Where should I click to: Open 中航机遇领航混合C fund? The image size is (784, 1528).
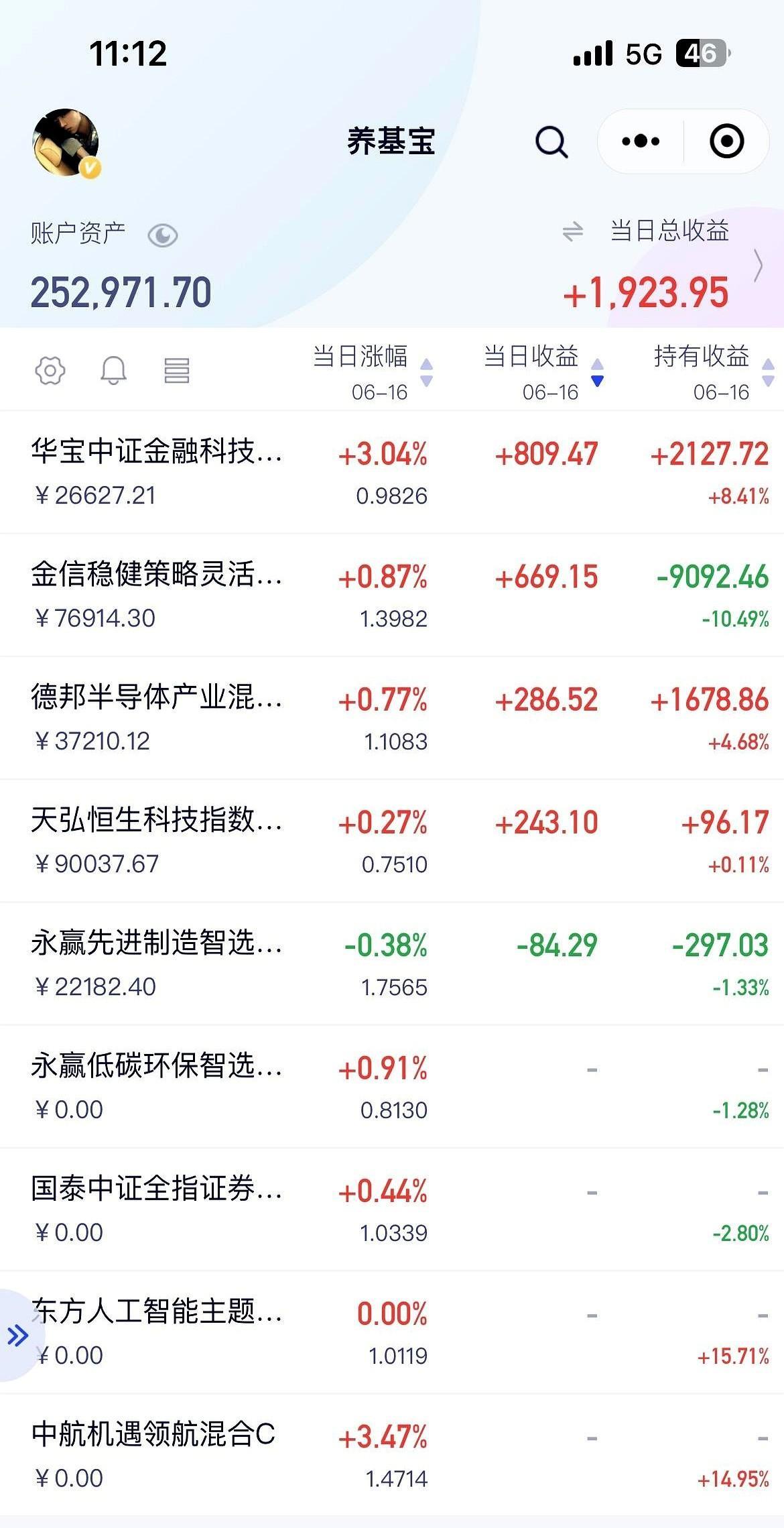(392, 1455)
